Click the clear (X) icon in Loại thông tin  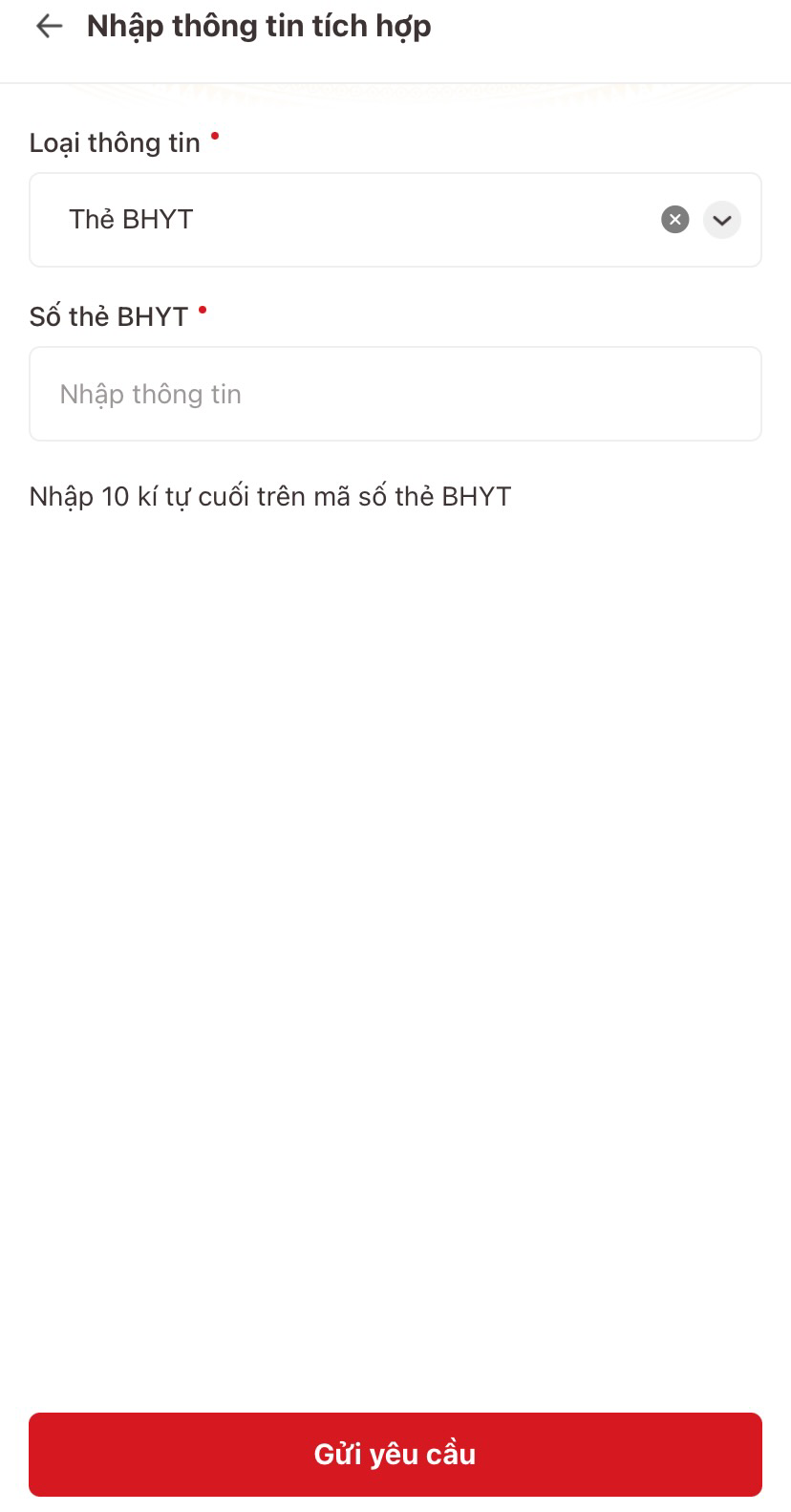(x=674, y=220)
